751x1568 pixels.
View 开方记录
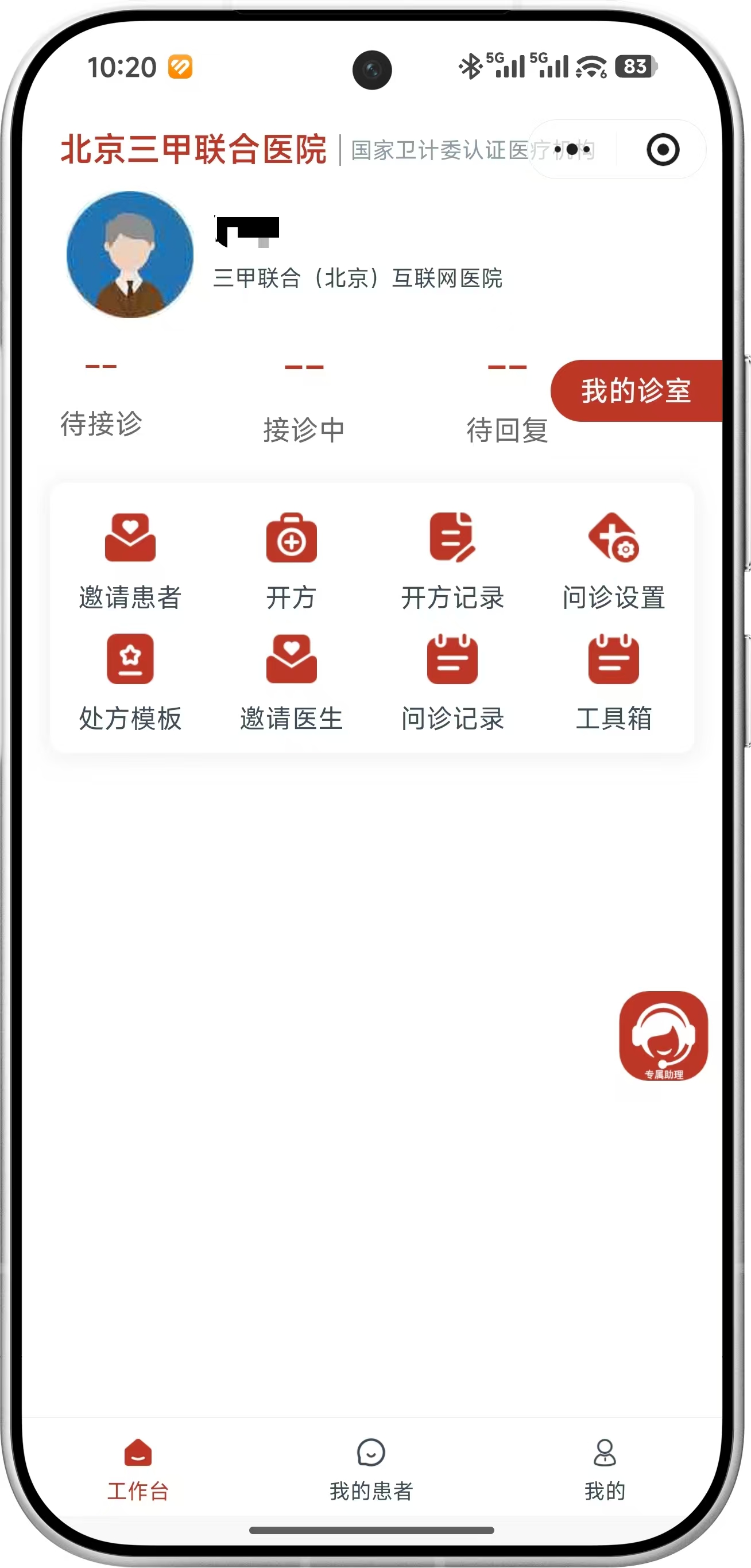(x=452, y=560)
